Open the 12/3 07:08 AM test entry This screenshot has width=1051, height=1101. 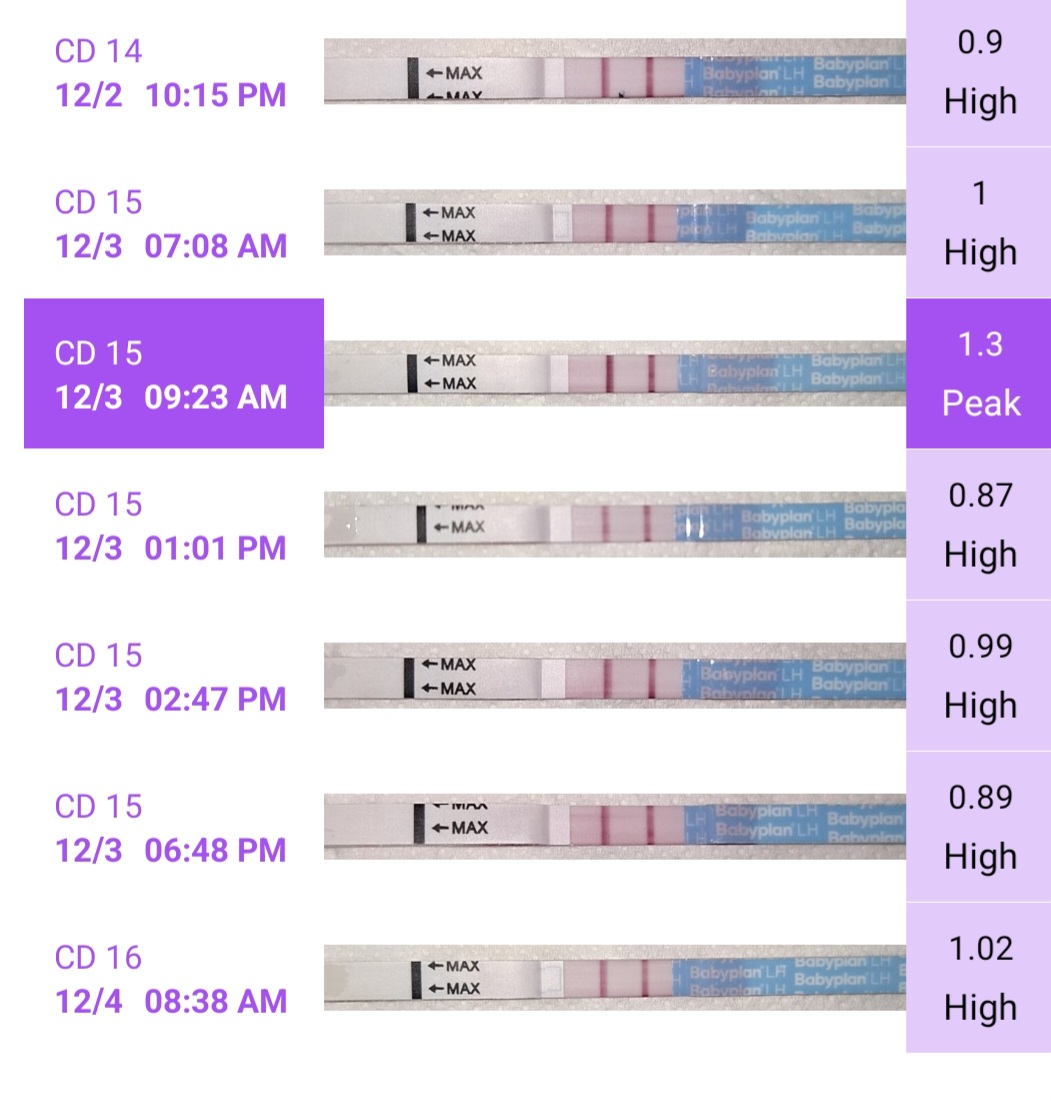(x=171, y=223)
